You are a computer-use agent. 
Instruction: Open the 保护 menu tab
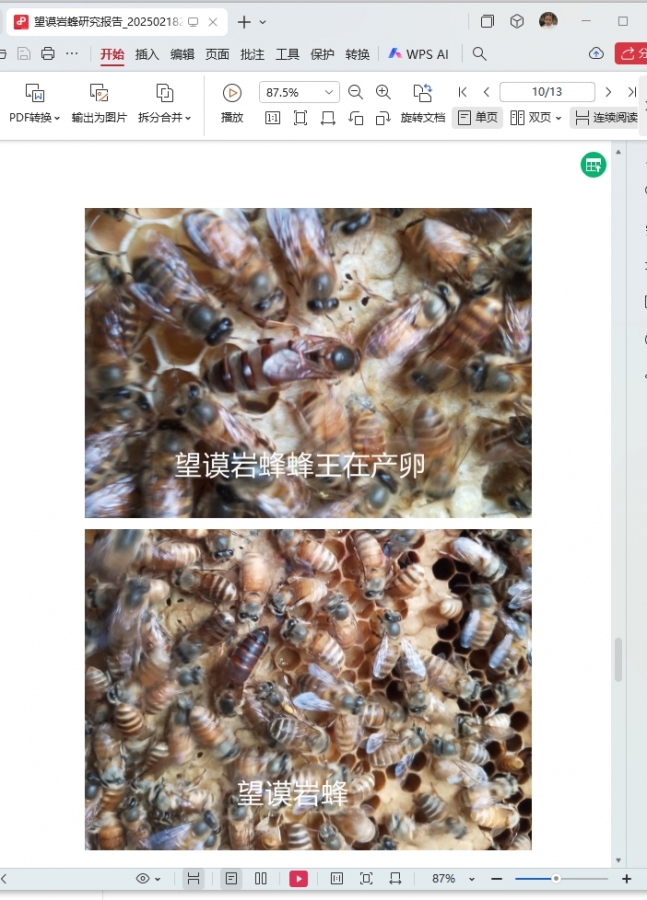tap(322, 54)
